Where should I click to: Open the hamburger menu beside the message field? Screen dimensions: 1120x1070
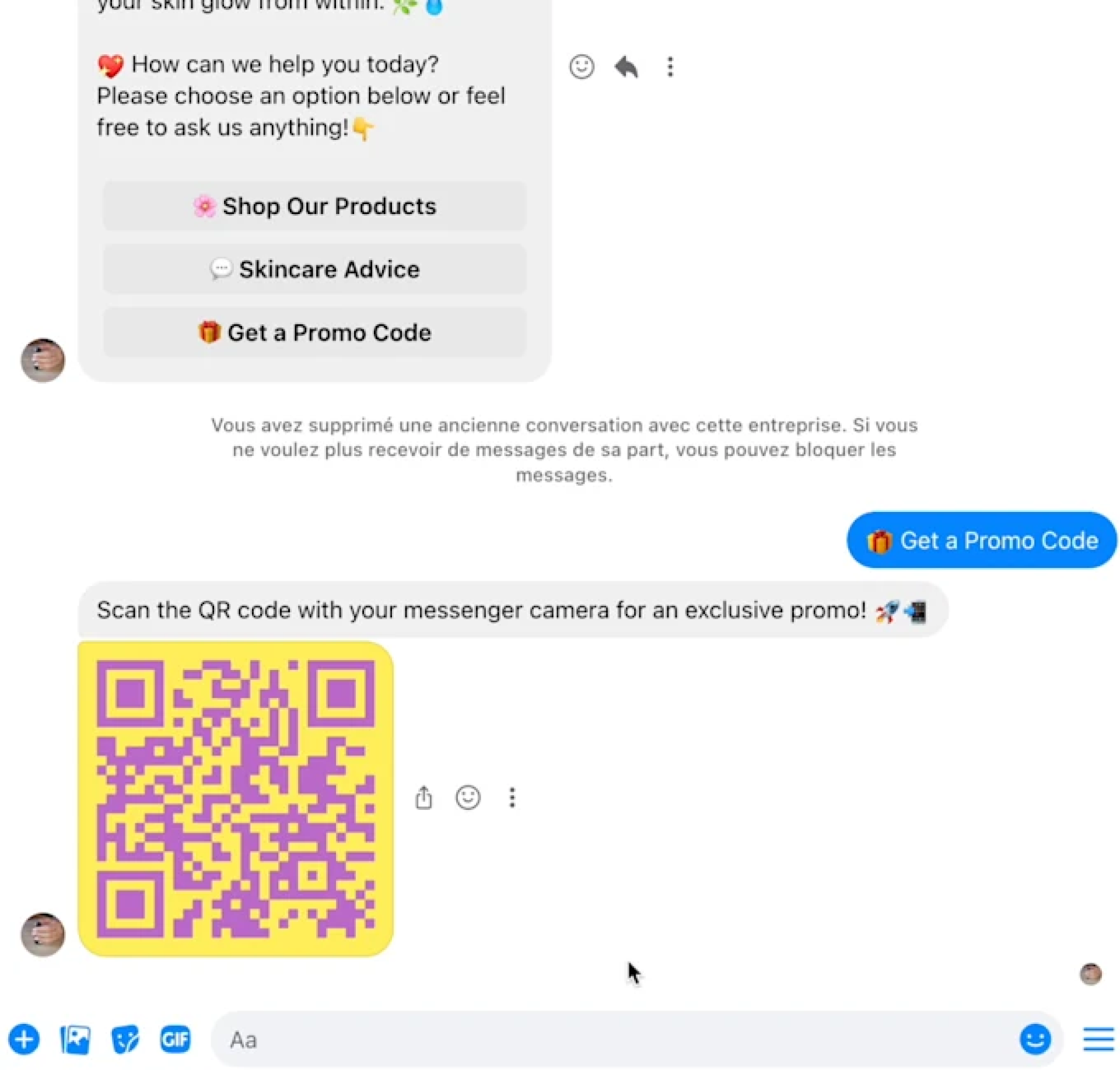click(1098, 1039)
